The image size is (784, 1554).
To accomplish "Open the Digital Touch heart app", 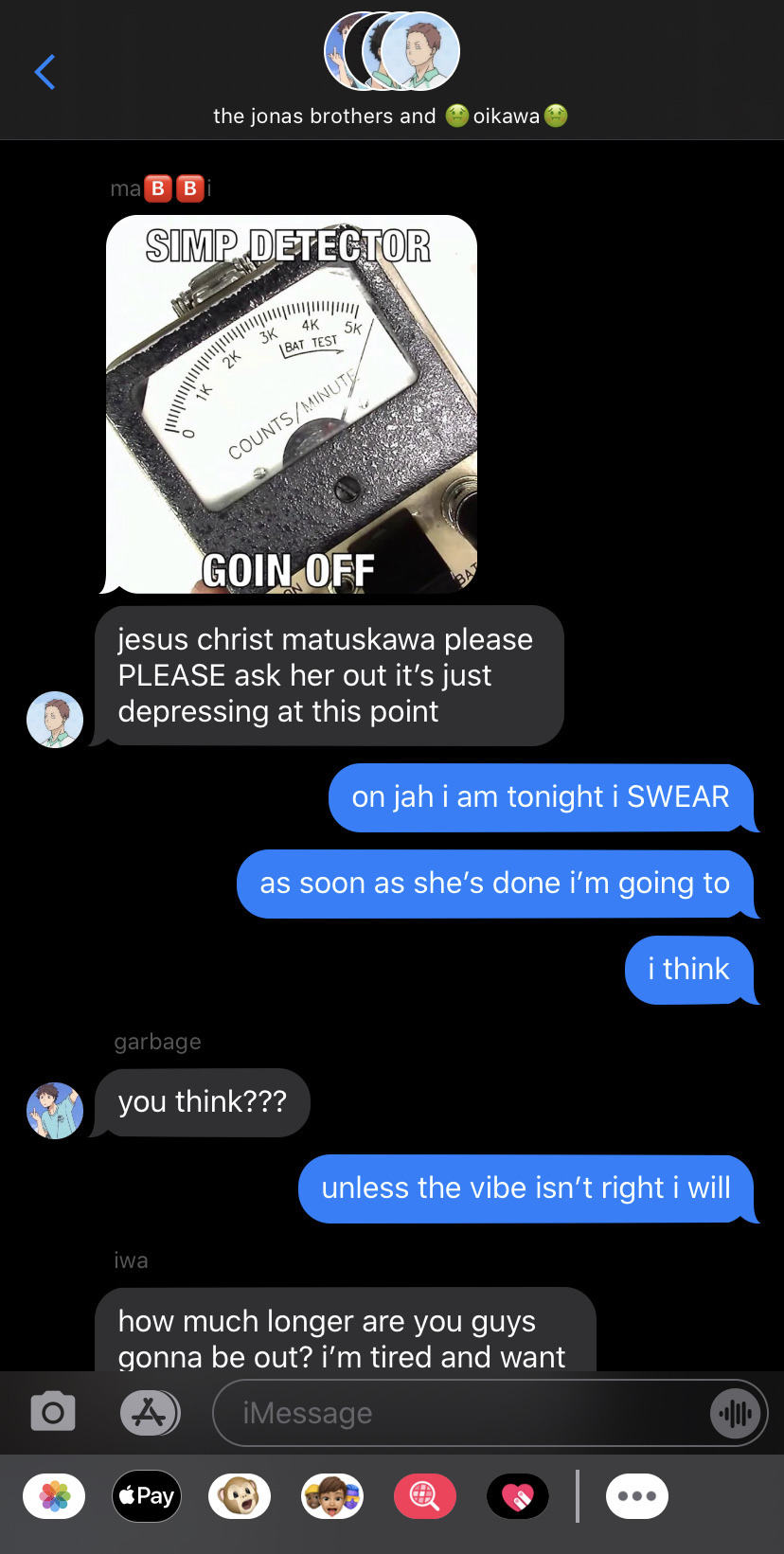I will point(517,1496).
